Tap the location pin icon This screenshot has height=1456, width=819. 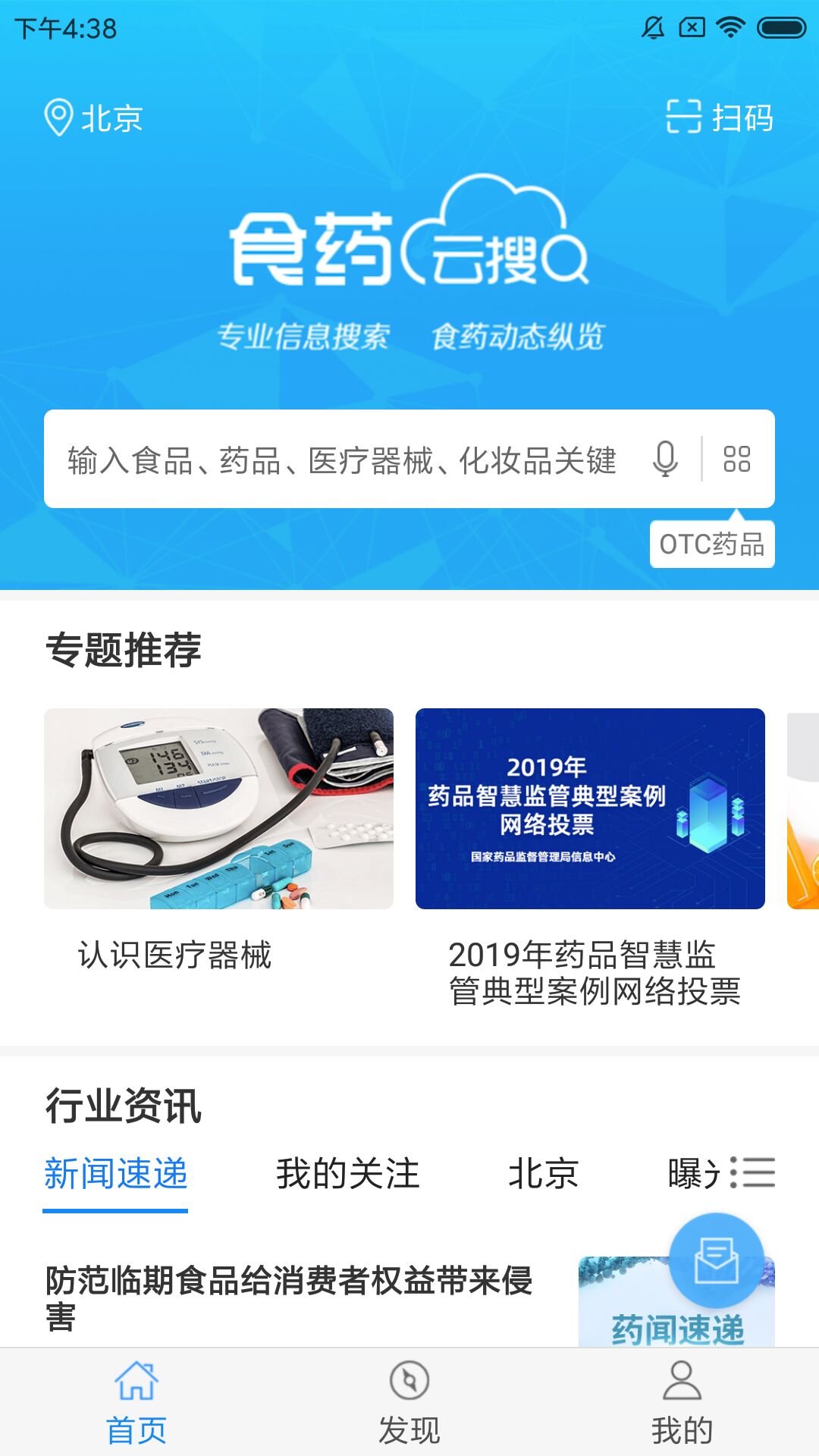click(59, 115)
